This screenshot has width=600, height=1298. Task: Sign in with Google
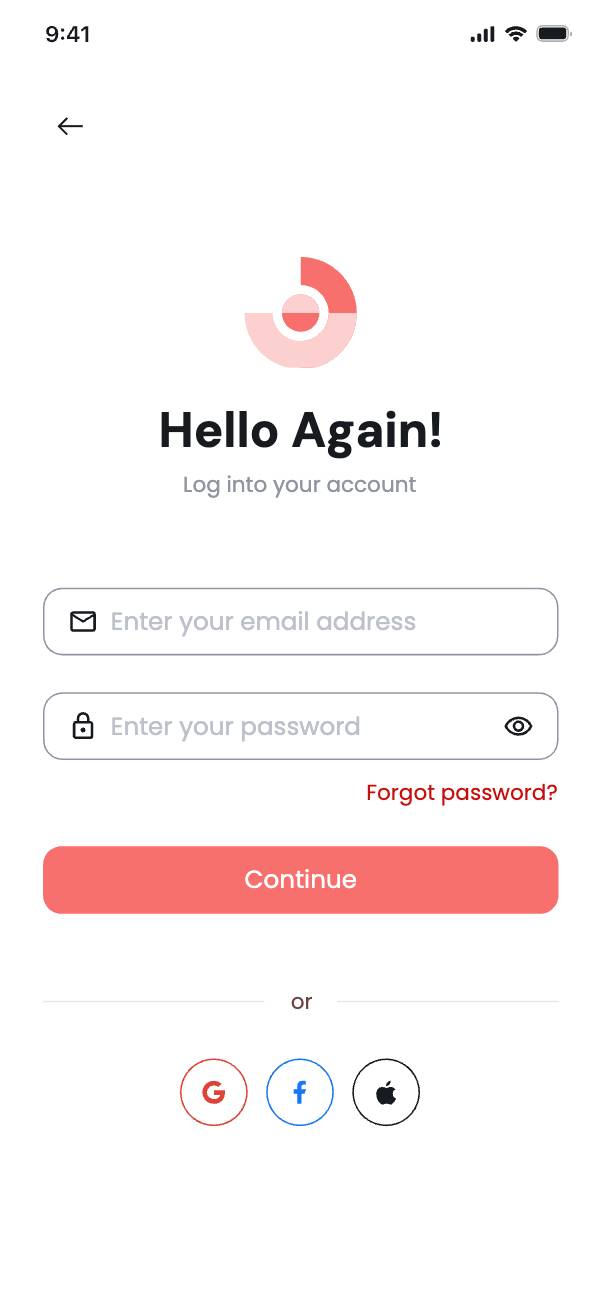[x=213, y=1093]
